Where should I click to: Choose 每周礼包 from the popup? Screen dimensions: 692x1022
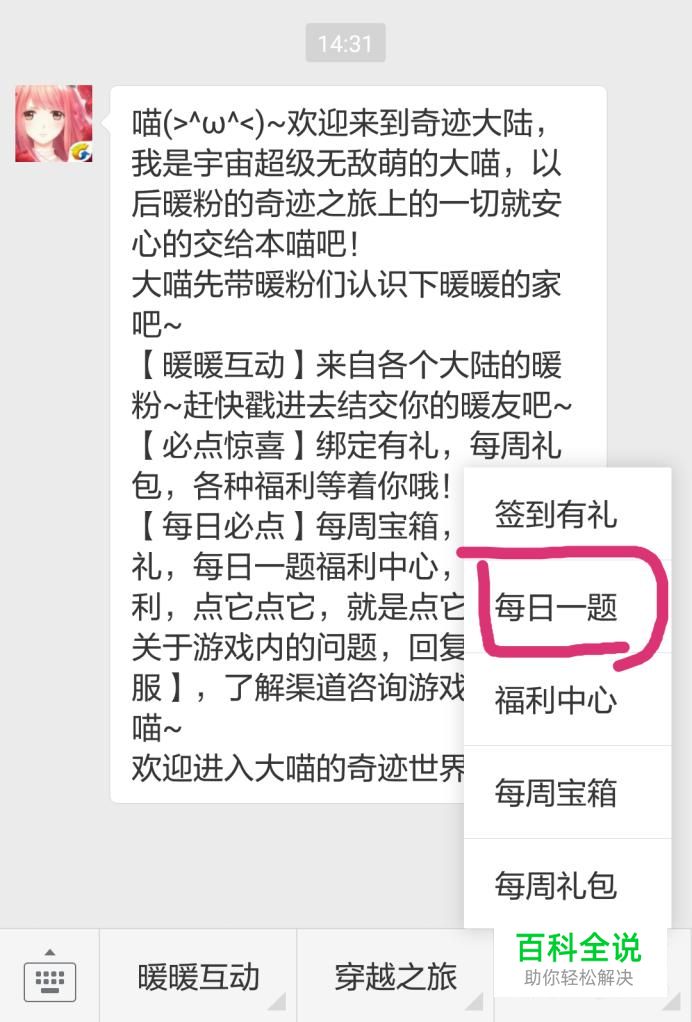(556, 884)
